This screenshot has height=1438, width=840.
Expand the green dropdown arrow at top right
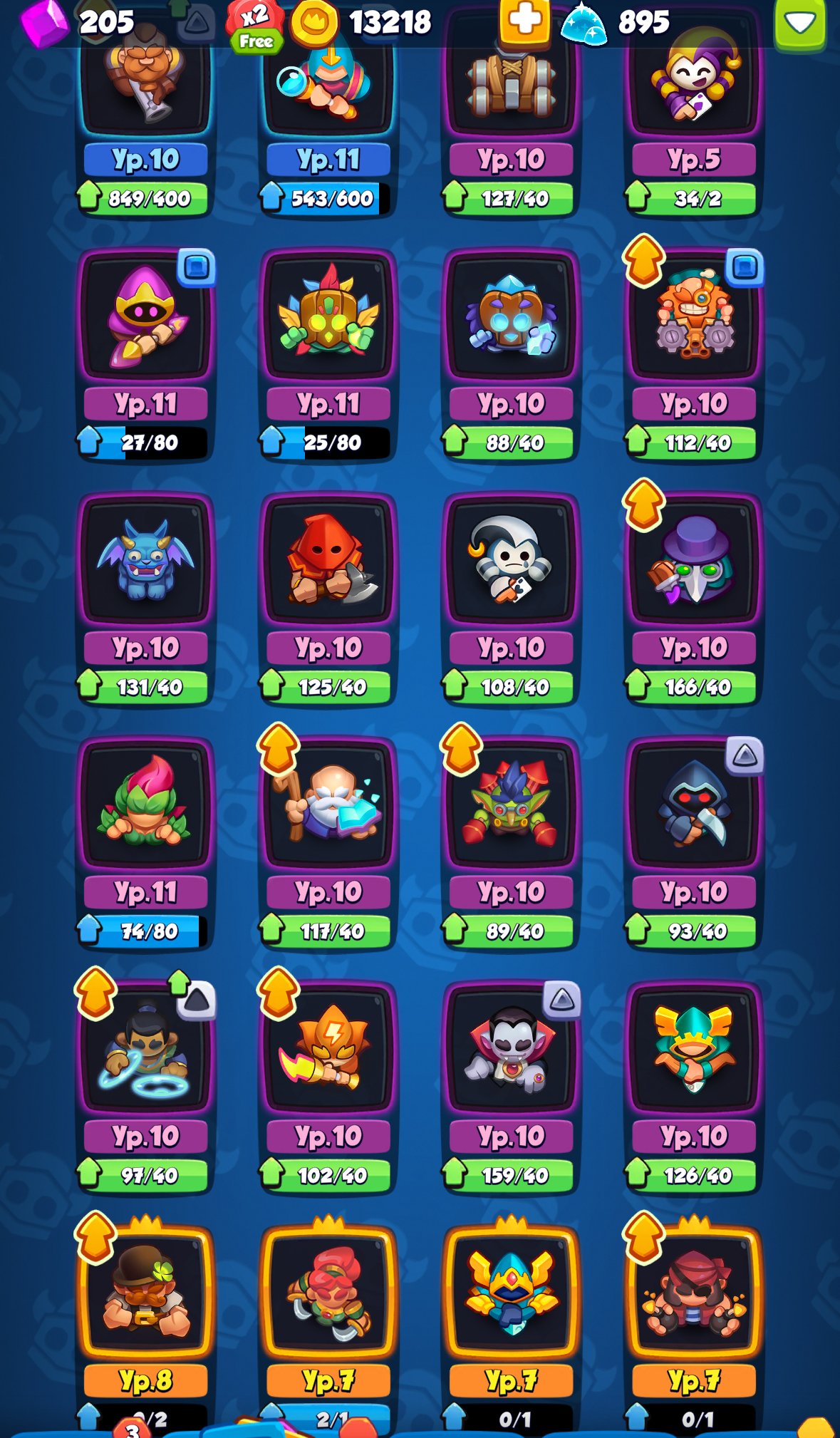799,24
